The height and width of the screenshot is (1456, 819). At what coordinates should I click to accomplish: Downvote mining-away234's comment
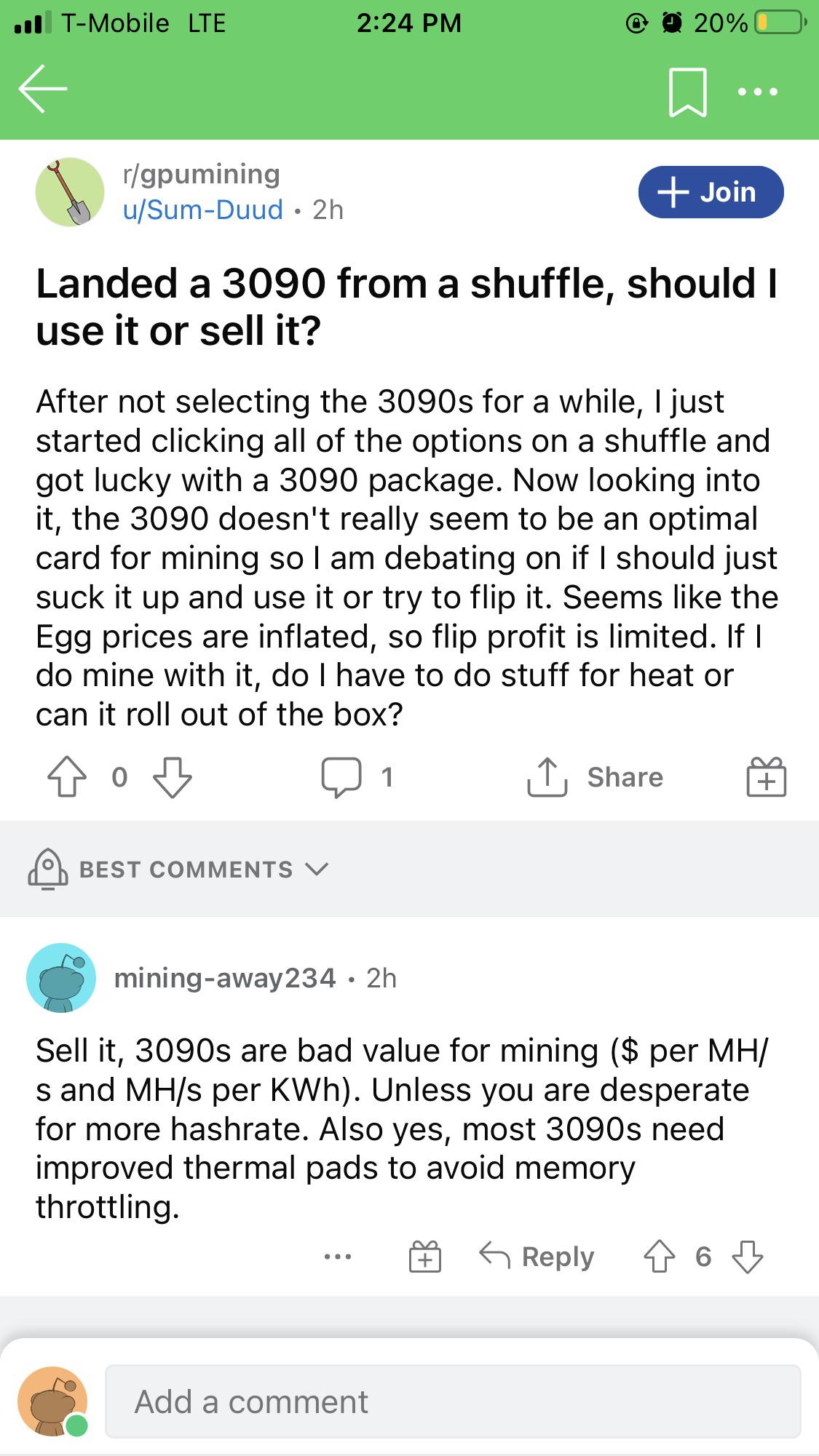(748, 1257)
